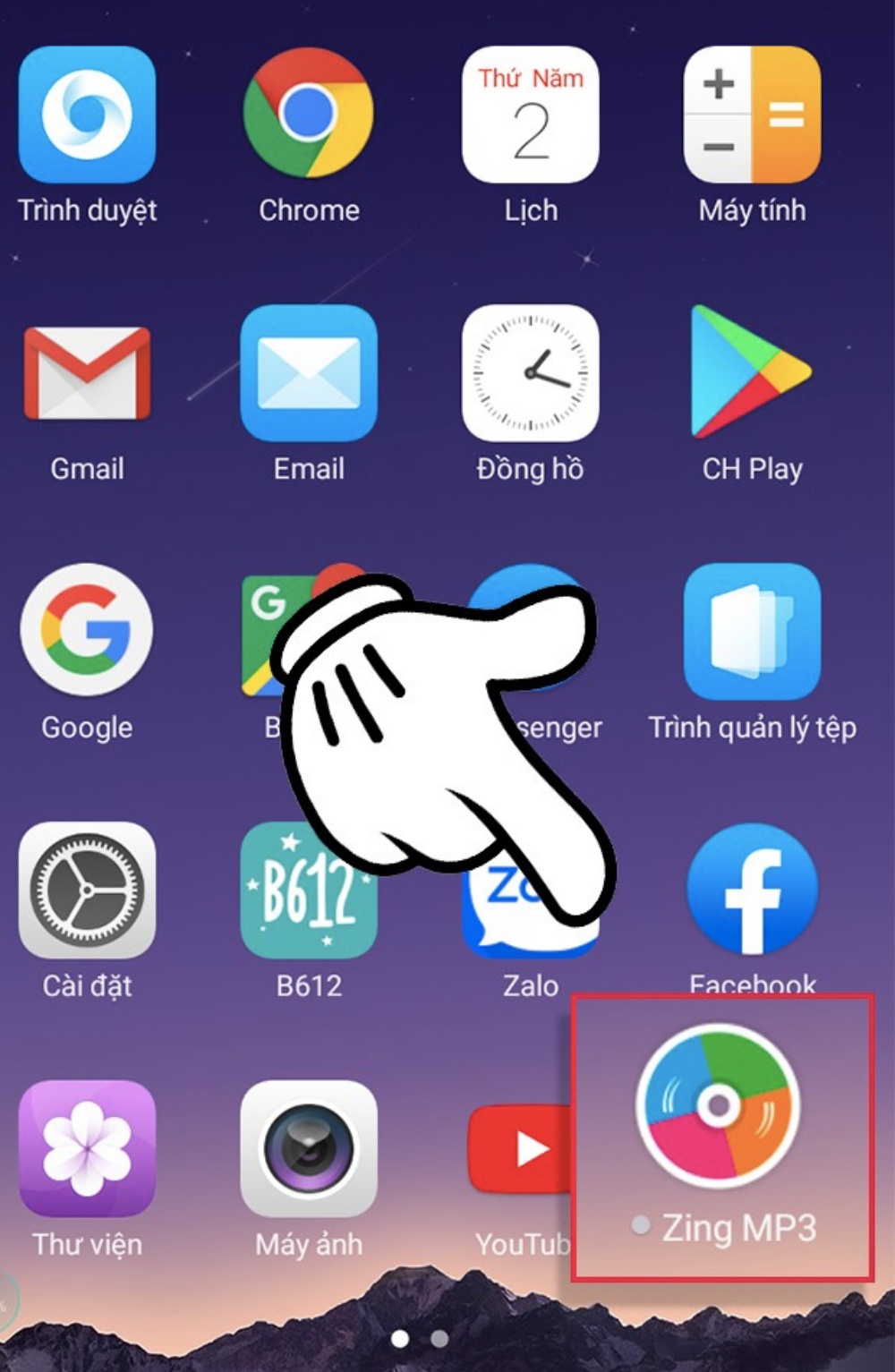Viewport: 895px width, 1372px height.
Task: Open the Trình duyệt browser app
Action: click(87, 115)
